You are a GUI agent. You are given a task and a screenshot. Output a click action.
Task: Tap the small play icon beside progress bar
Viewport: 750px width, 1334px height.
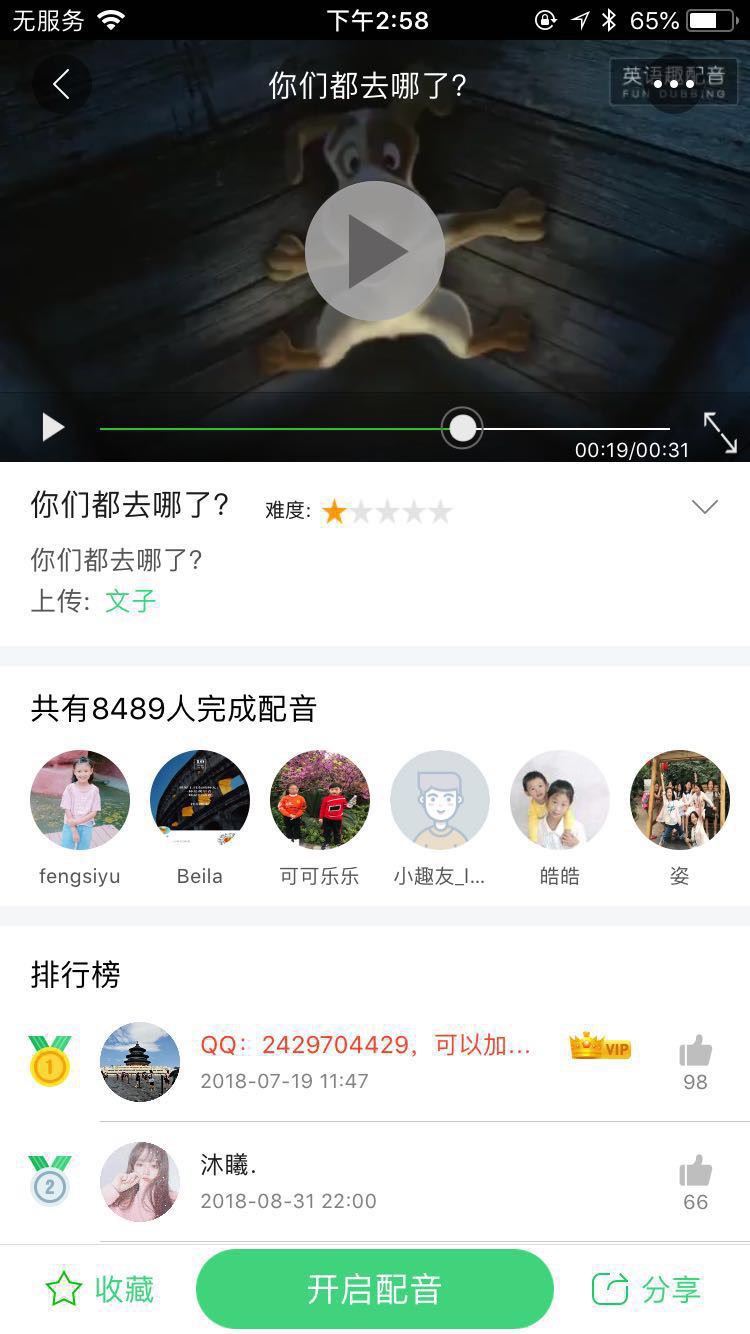52,428
